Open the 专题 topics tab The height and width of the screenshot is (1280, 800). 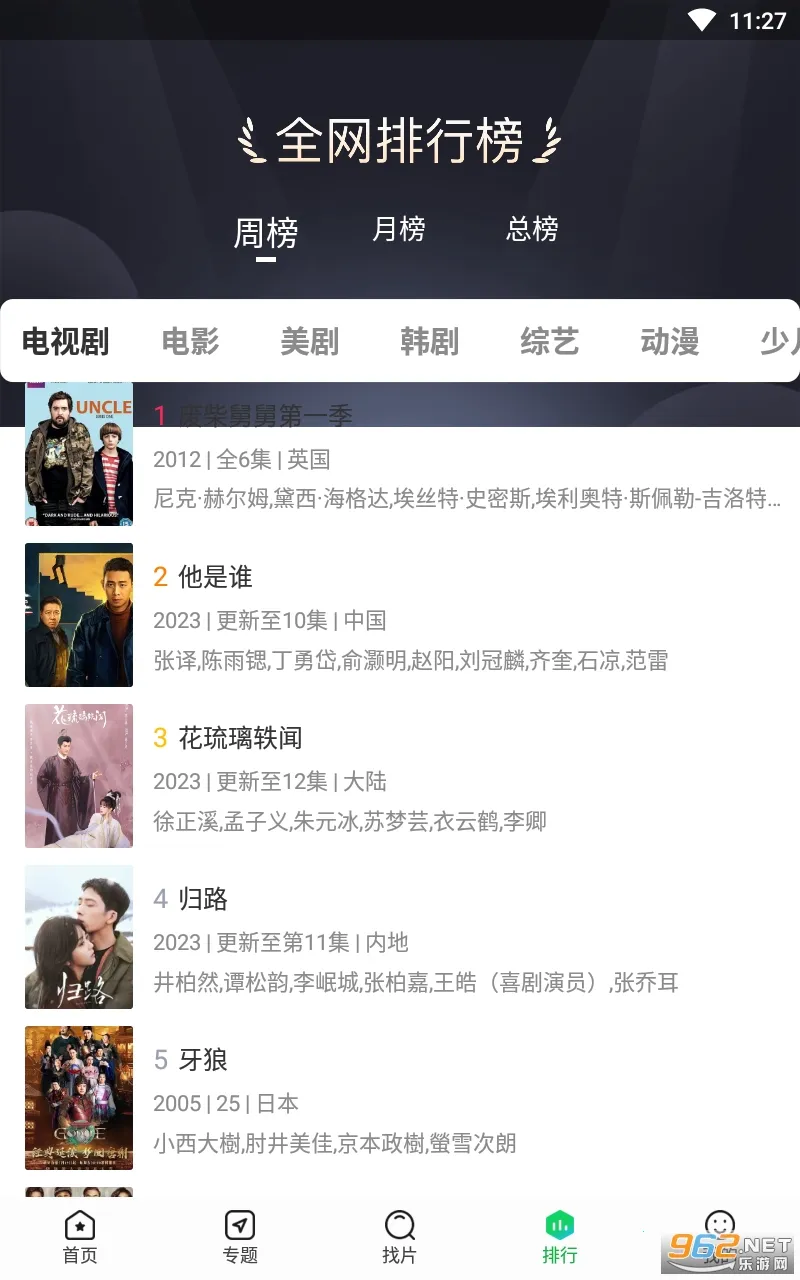click(240, 1238)
